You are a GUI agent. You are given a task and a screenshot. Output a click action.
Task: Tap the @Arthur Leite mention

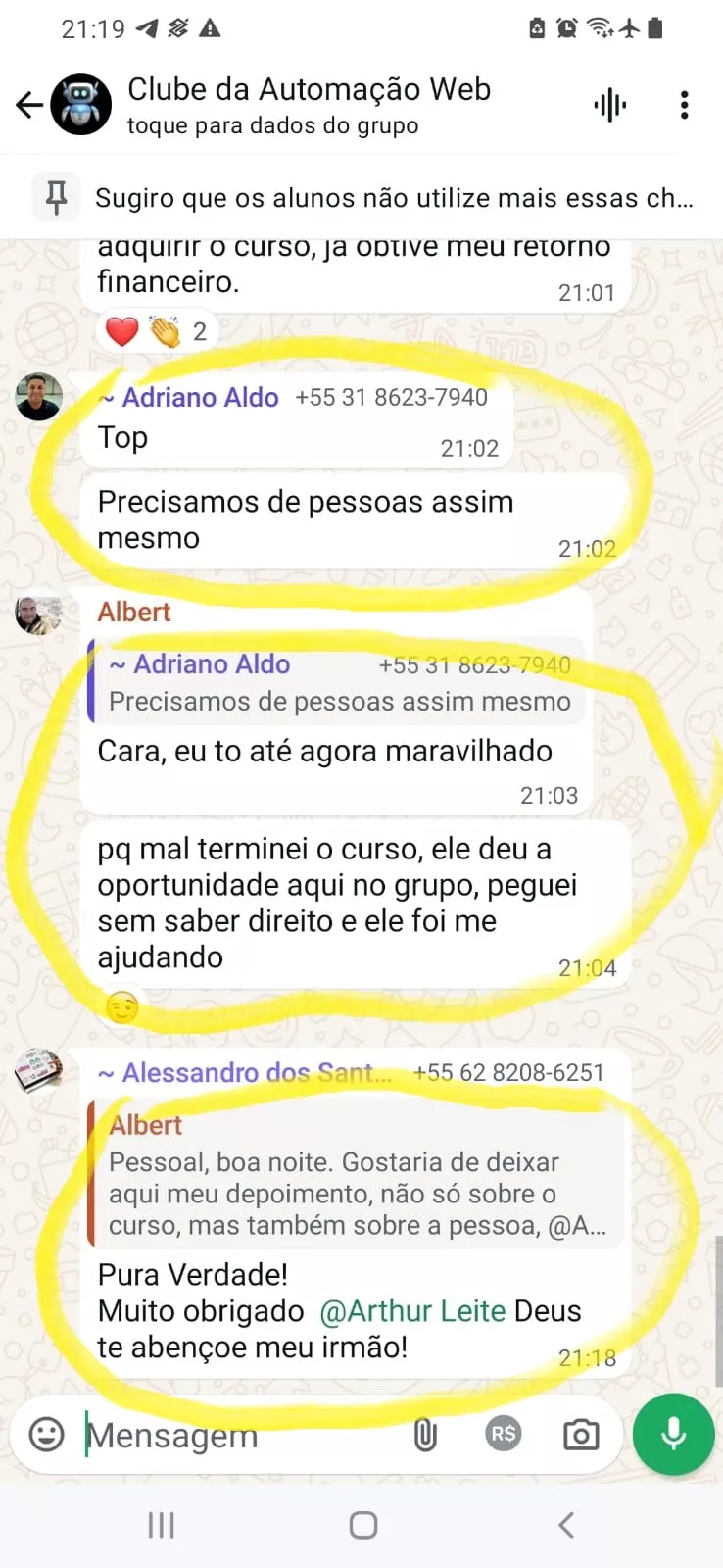[x=412, y=1311]
